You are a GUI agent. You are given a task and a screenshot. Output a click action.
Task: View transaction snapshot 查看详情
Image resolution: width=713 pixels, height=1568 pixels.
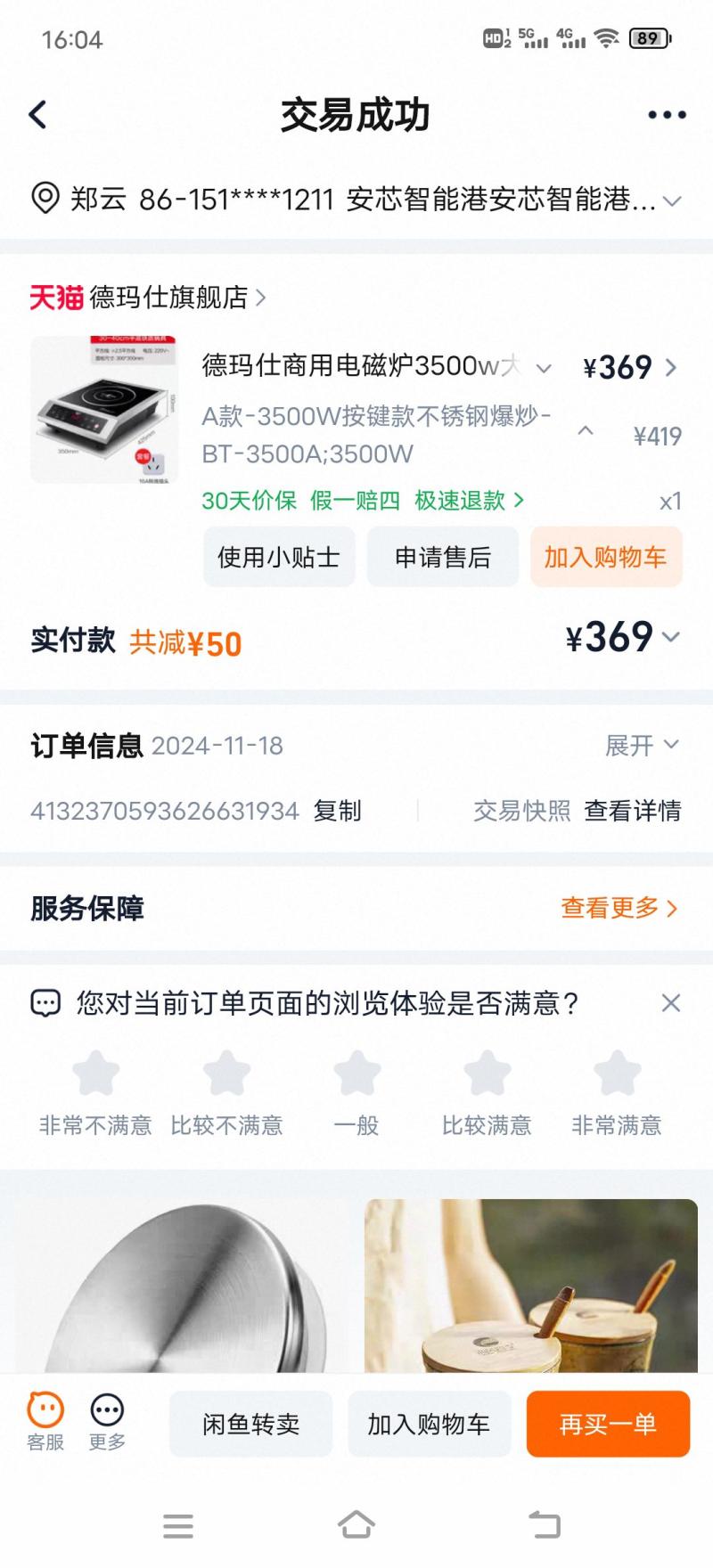pos(632,811)
